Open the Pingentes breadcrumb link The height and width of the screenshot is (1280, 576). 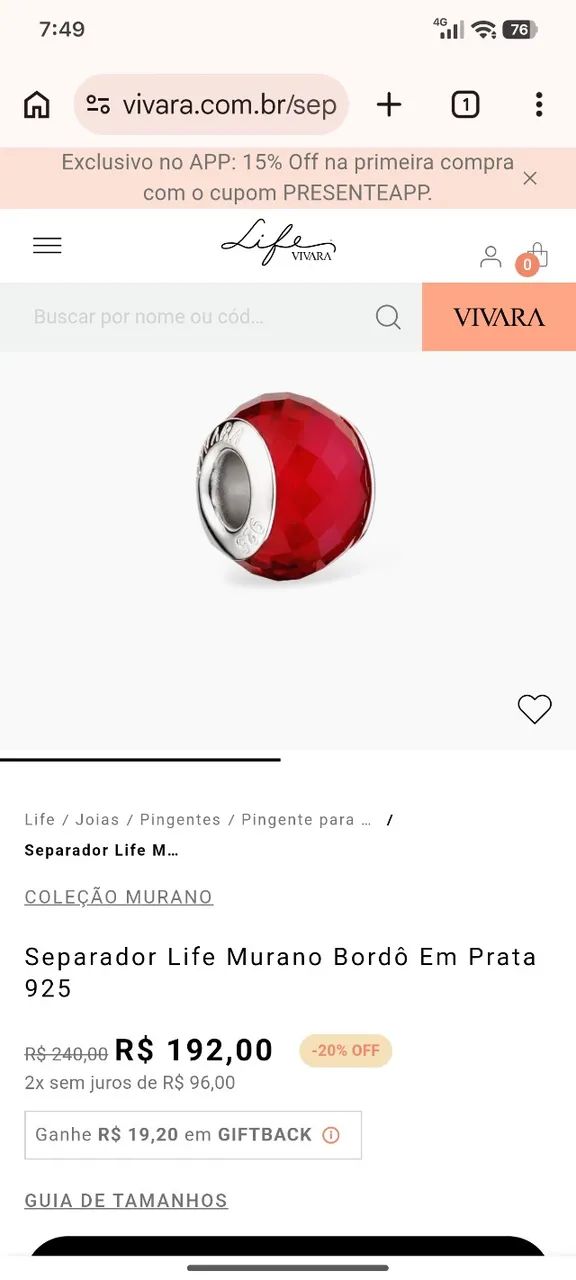coord(180,819)
